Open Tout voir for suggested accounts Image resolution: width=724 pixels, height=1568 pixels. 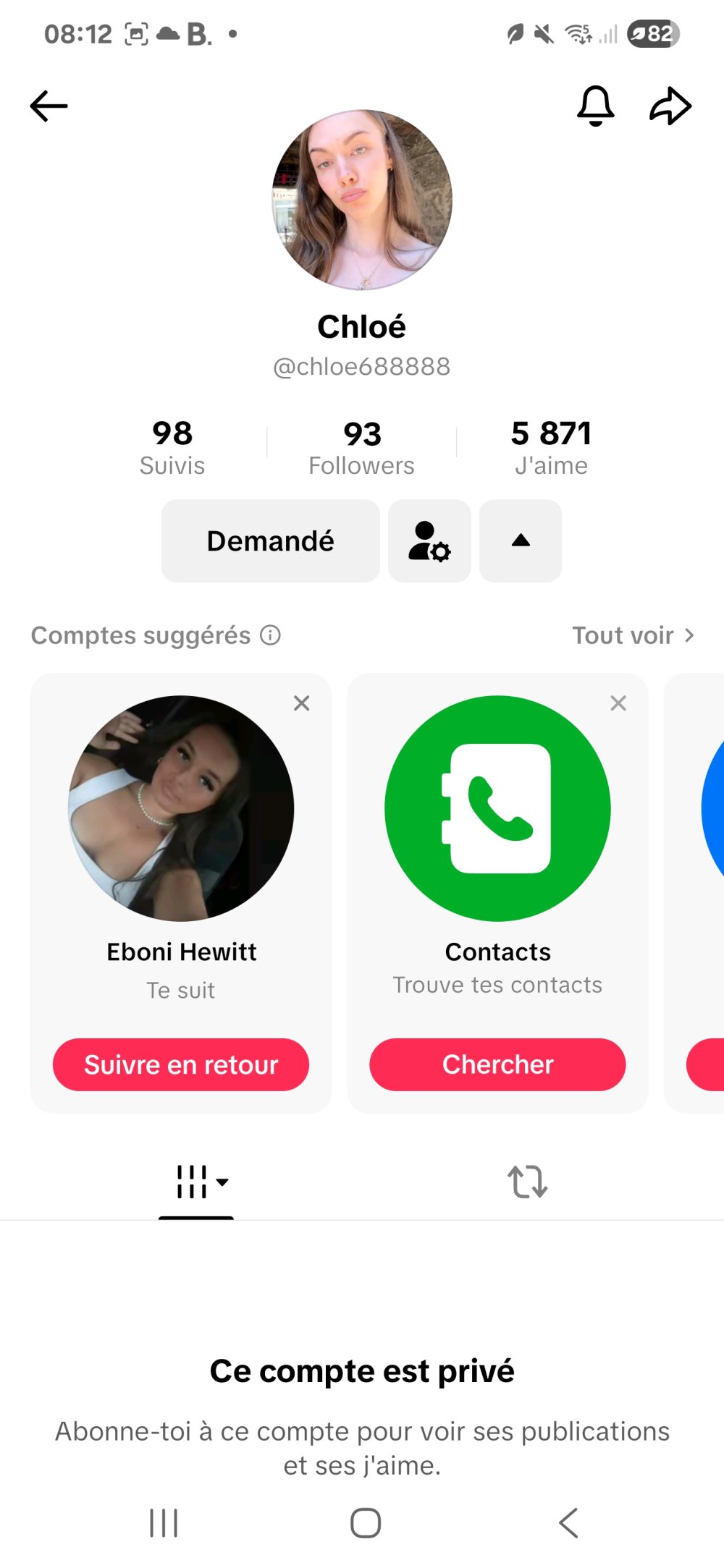632,635
